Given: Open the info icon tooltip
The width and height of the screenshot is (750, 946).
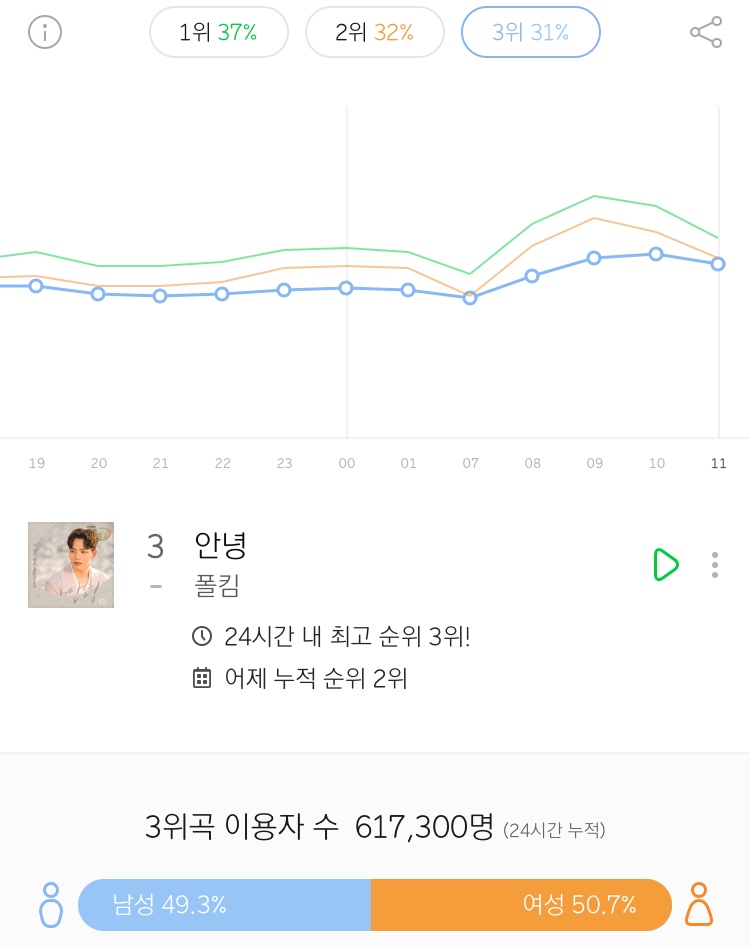Looking at the screenshot, I should pyautogui.click(x=44, y=31).
